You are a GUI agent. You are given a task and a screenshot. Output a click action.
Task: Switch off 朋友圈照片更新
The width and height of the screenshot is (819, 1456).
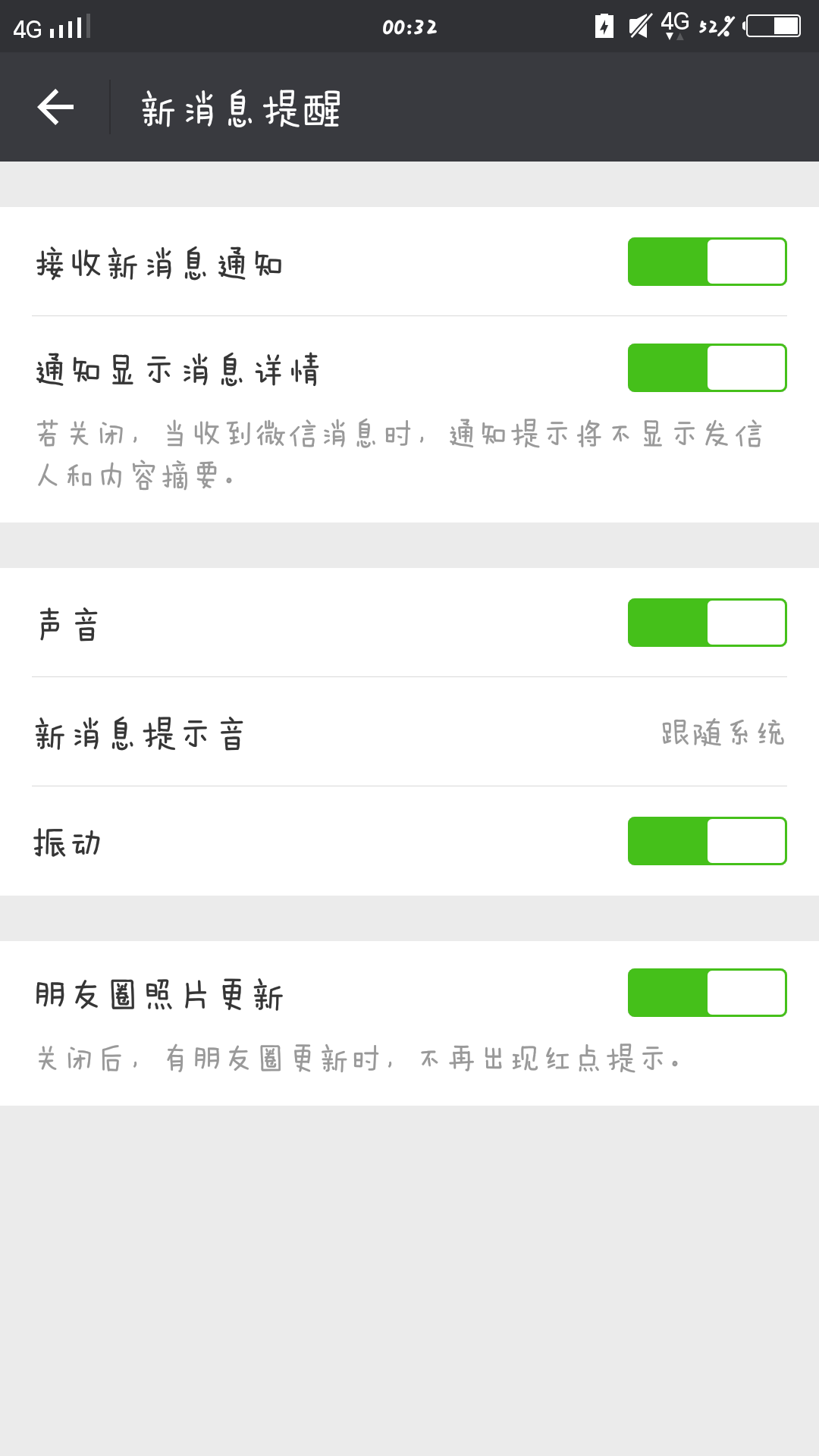point(707,993)
